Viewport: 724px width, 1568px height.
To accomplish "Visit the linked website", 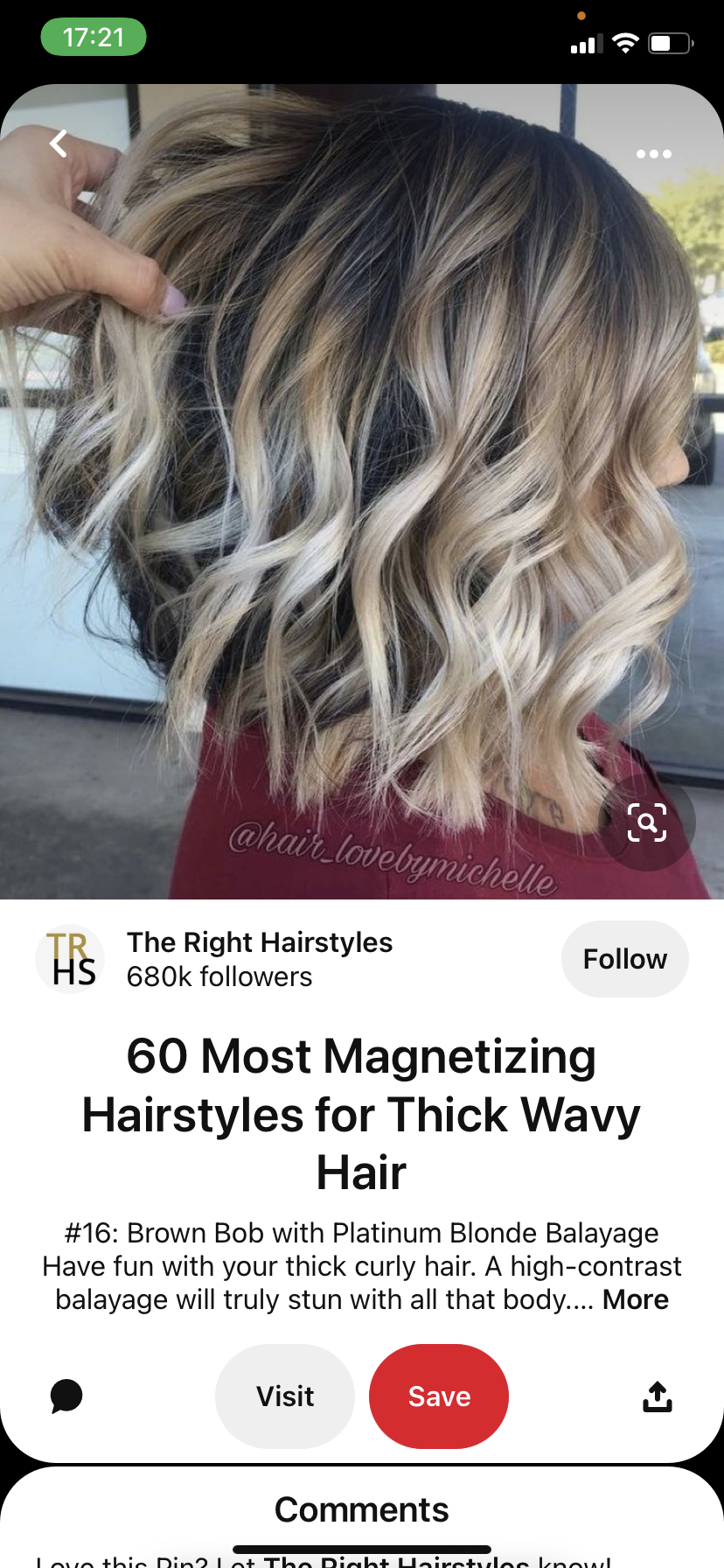I will point(285,1396).
